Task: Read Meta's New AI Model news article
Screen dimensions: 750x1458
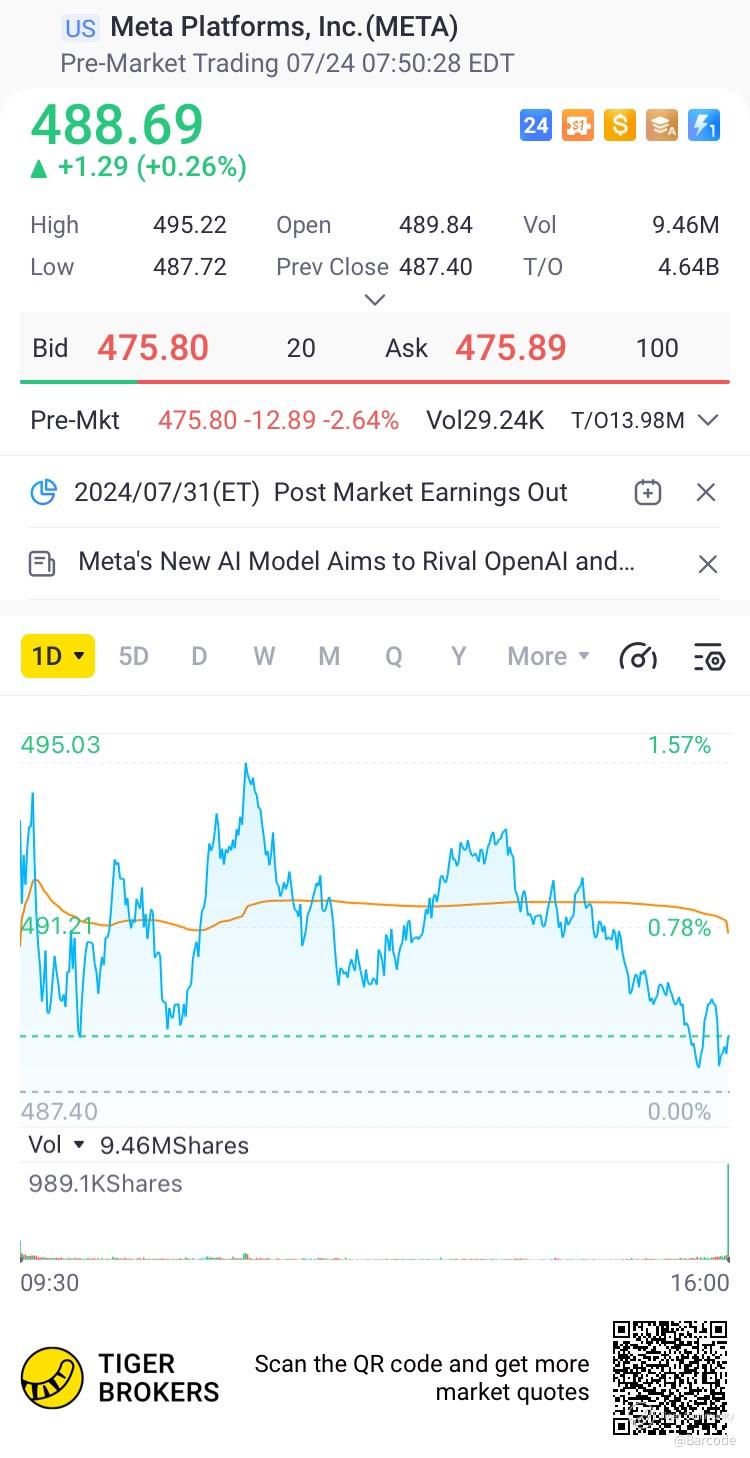Action: [x=355, y=562]
